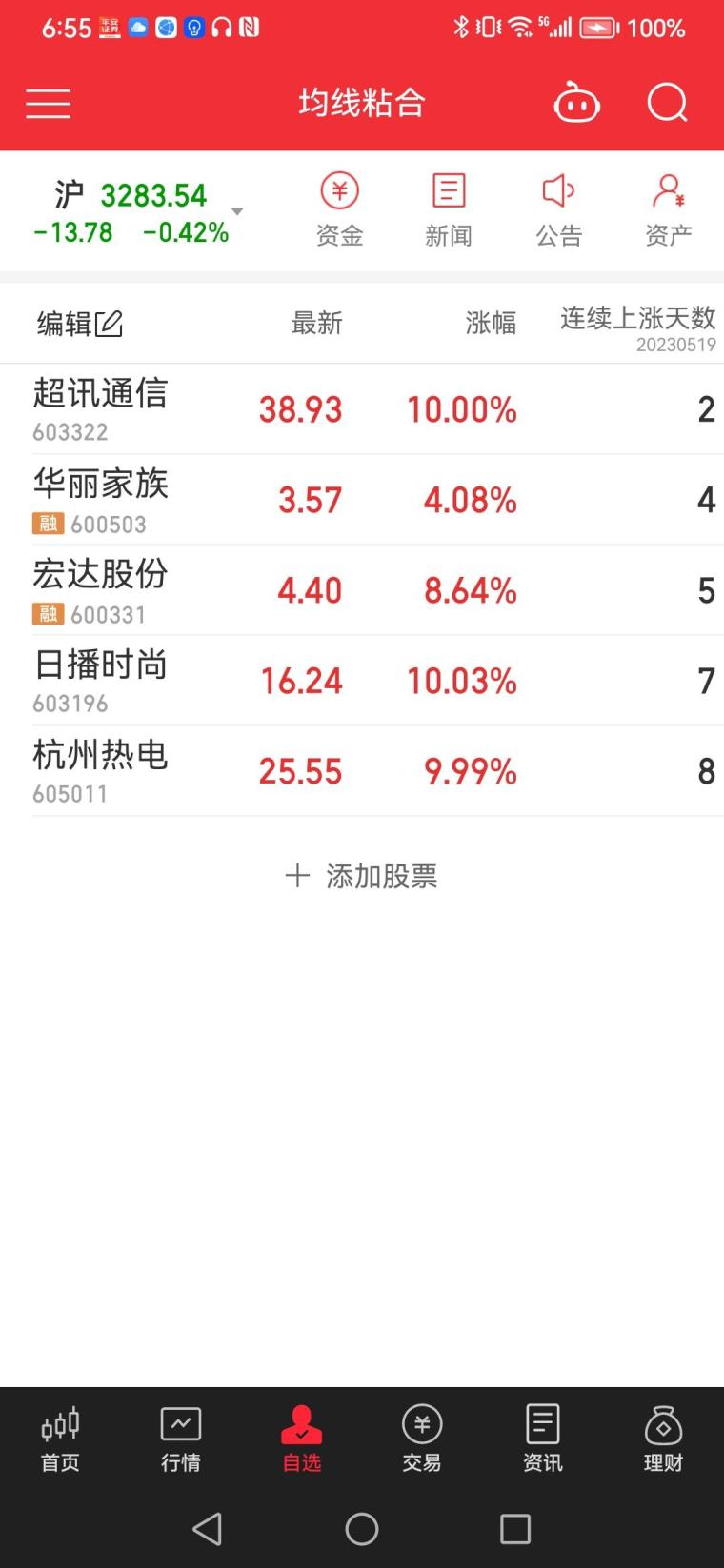Open 资金 funds shortcut

pyautogui.click(x=339, y=210)
